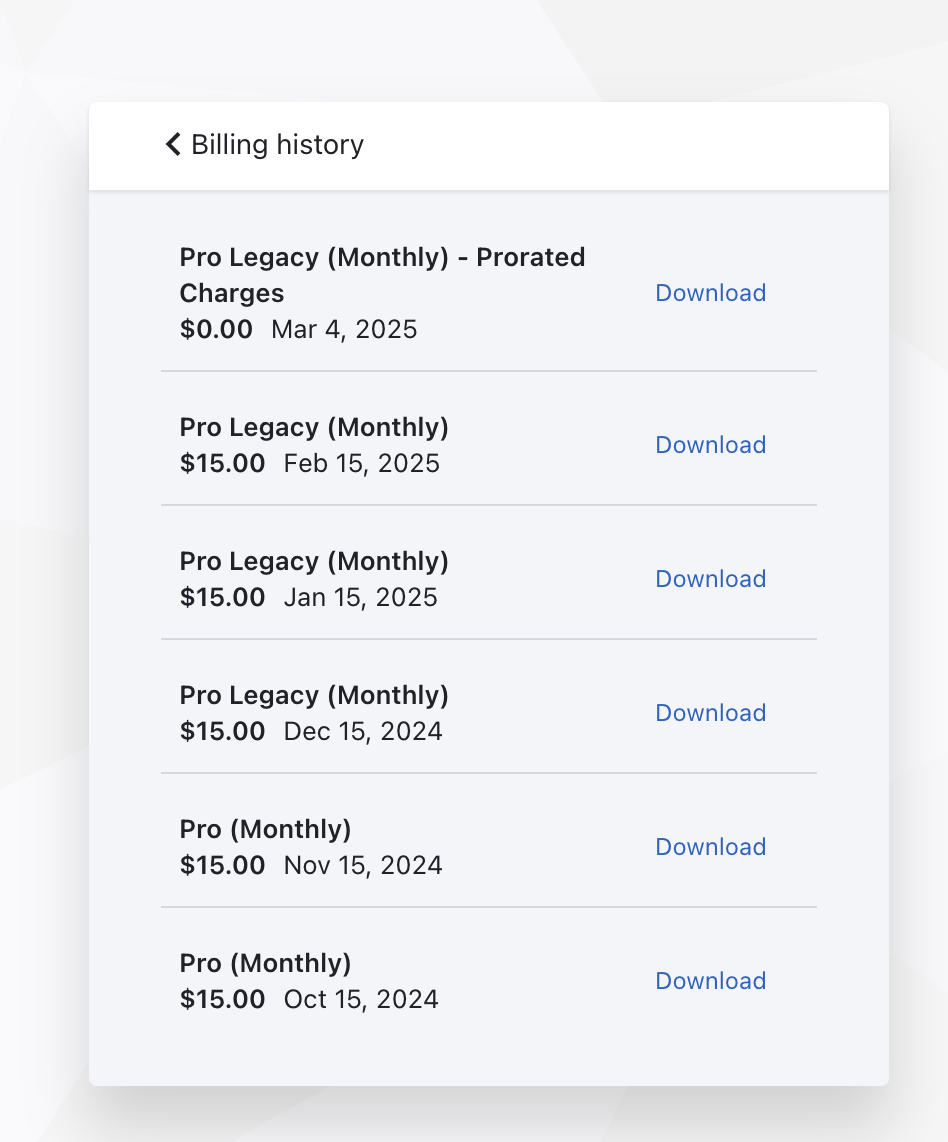Viewport: 948px width, 1142px height.
Task: Download the Dec 15, 2024 invoice
Action: coord(710,713)
